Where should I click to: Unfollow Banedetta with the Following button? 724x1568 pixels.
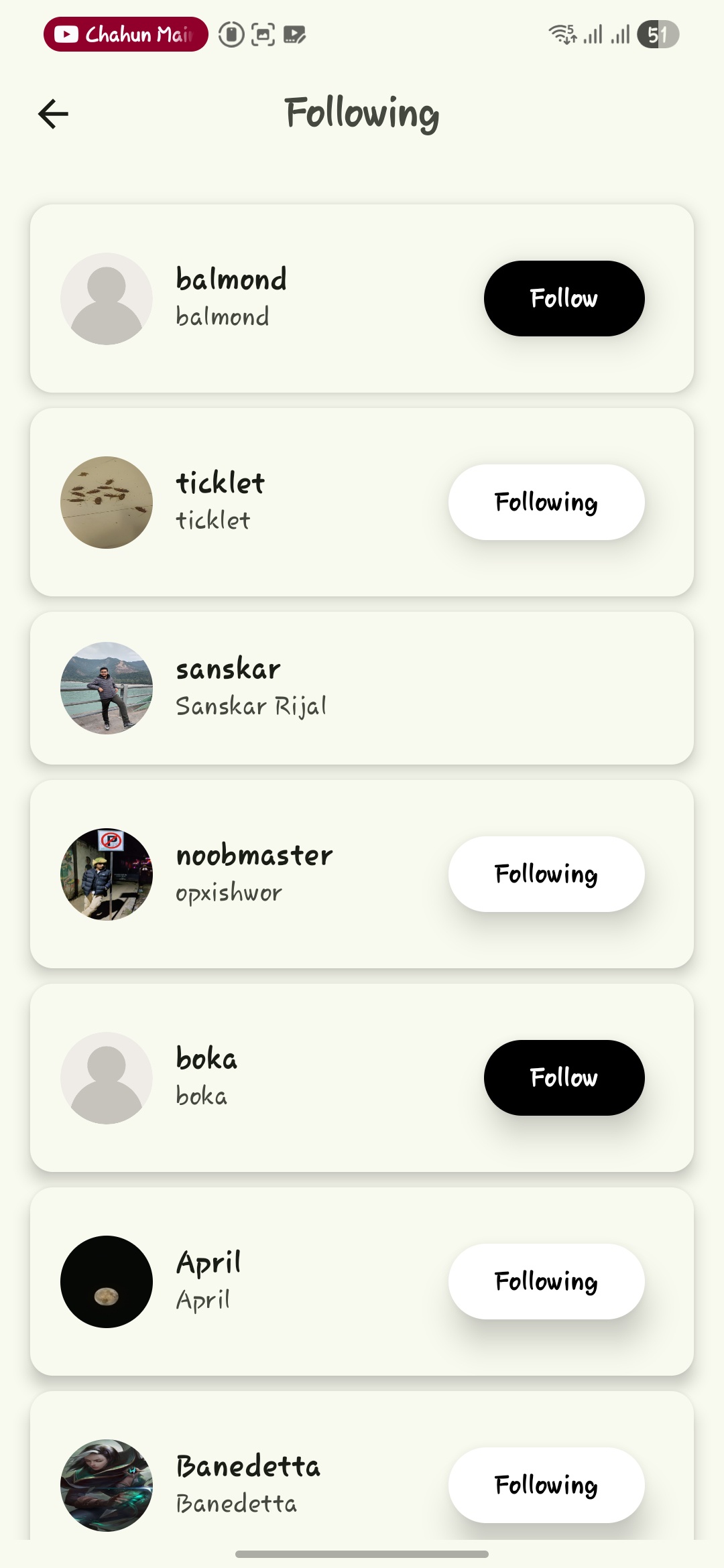point(546,1485)
